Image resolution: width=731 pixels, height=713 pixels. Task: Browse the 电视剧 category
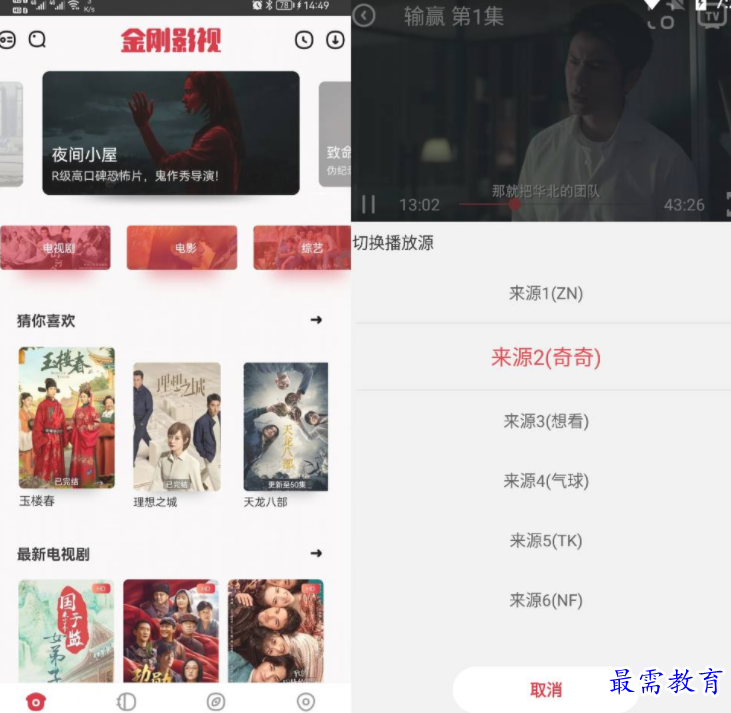[x=55, y=247]
